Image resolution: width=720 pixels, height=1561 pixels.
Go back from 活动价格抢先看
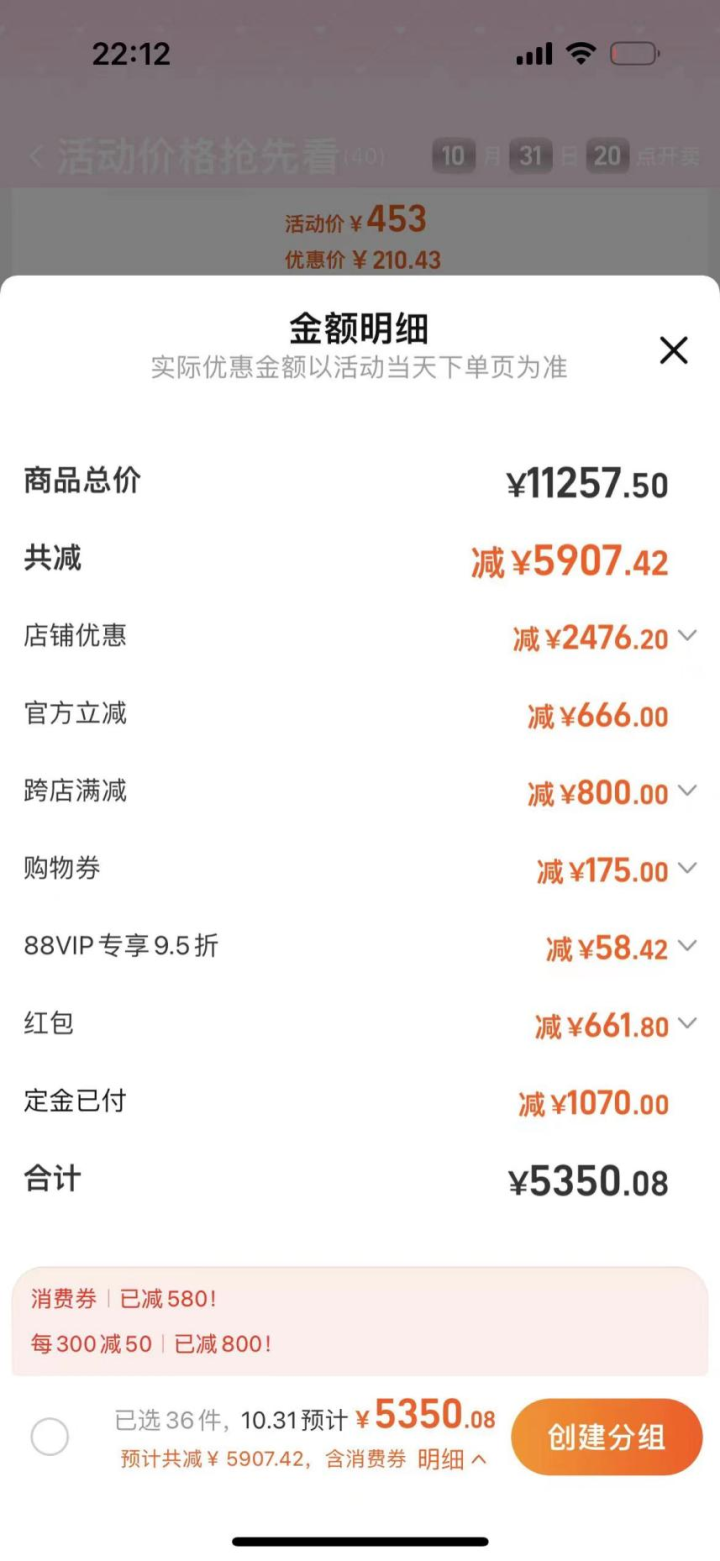coord(37,156)
